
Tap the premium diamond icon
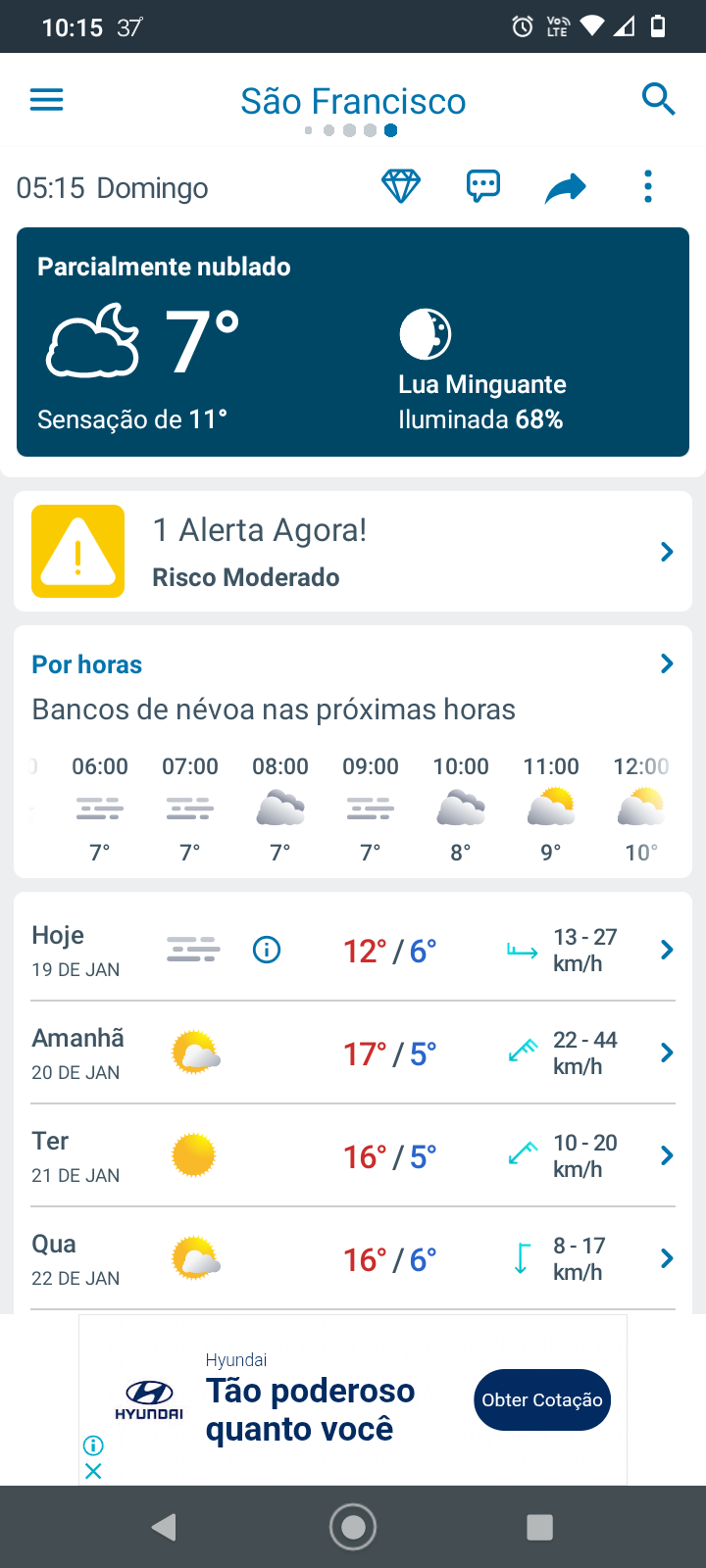tap(401, 186)
